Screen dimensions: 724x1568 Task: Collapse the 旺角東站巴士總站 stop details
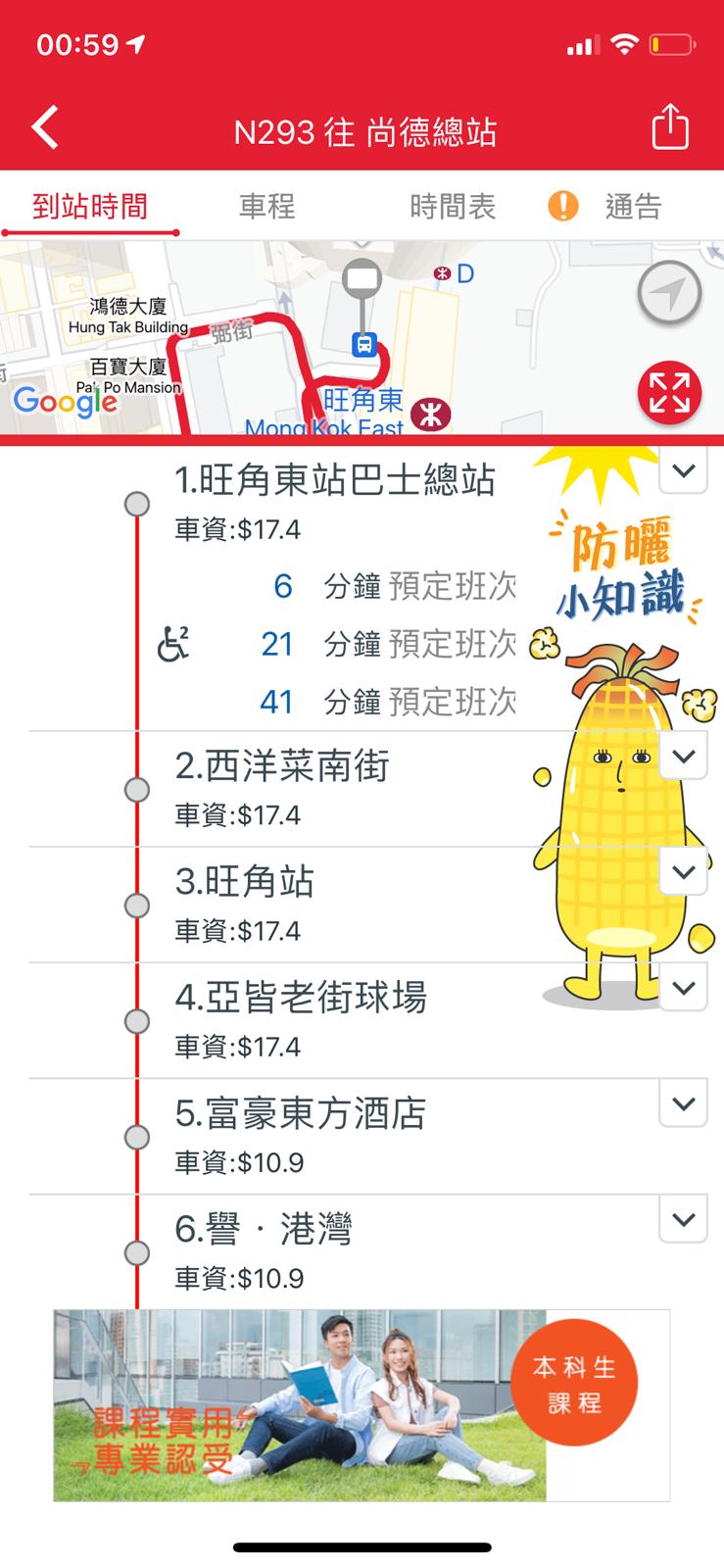coord(684,471)
